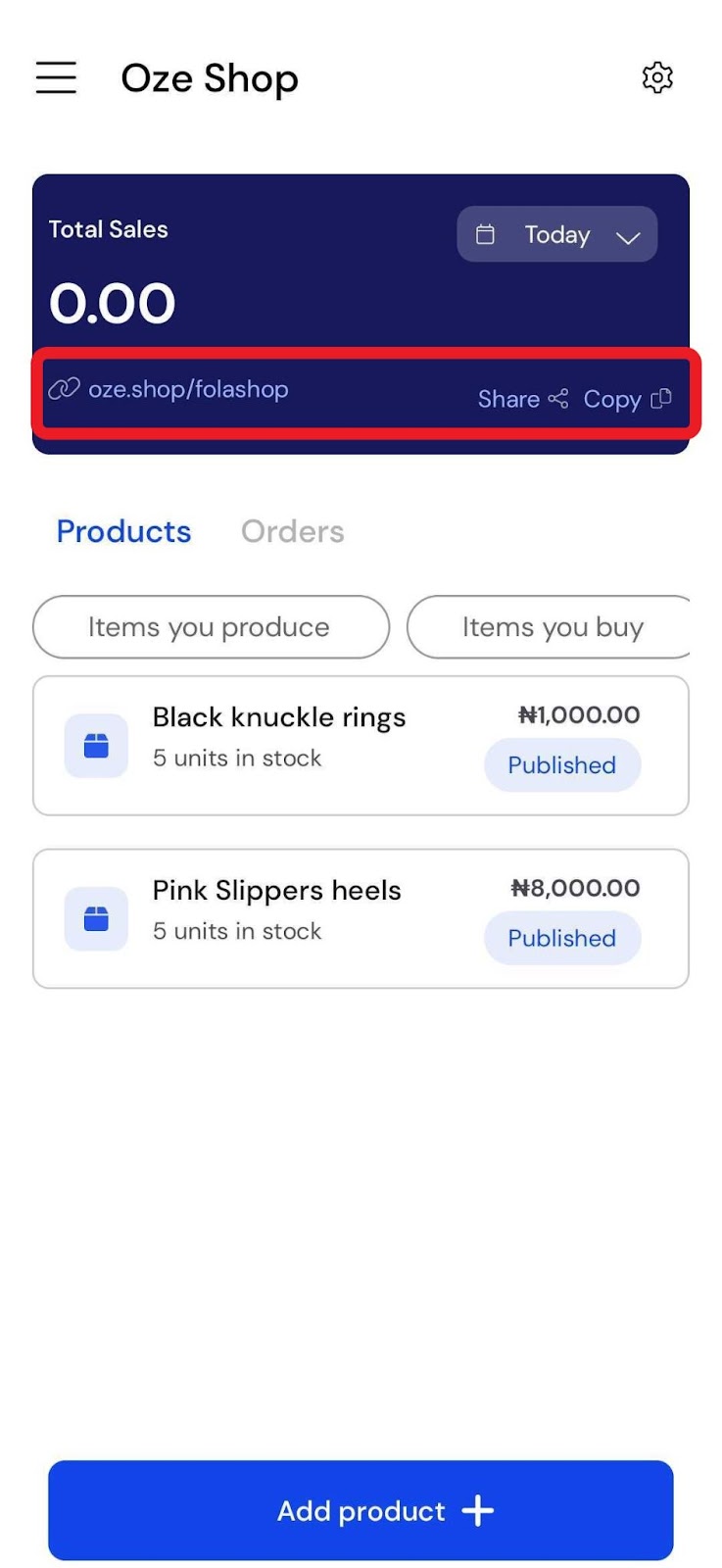Filter by Items you buy

(x=551, y=627)
